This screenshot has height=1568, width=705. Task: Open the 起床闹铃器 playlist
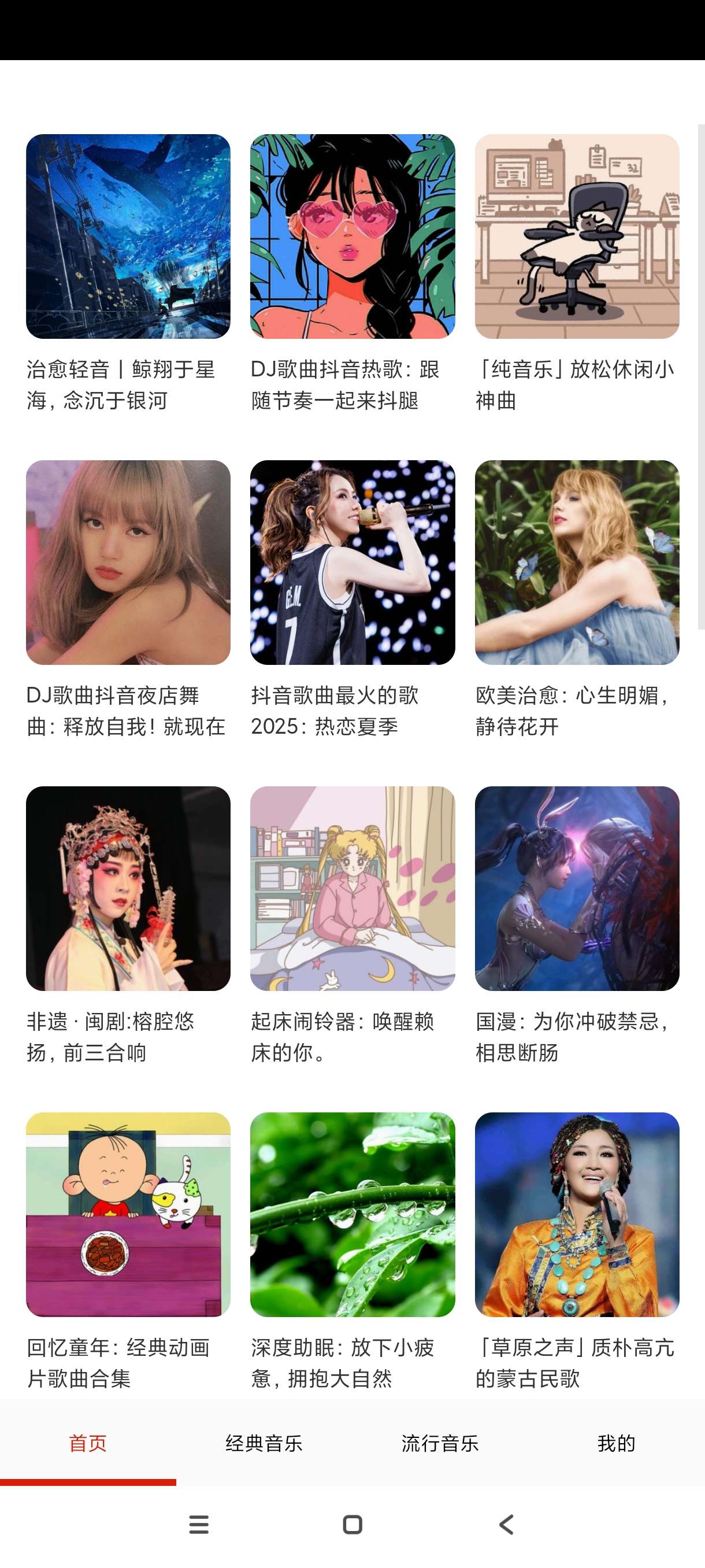pos(352,888)
